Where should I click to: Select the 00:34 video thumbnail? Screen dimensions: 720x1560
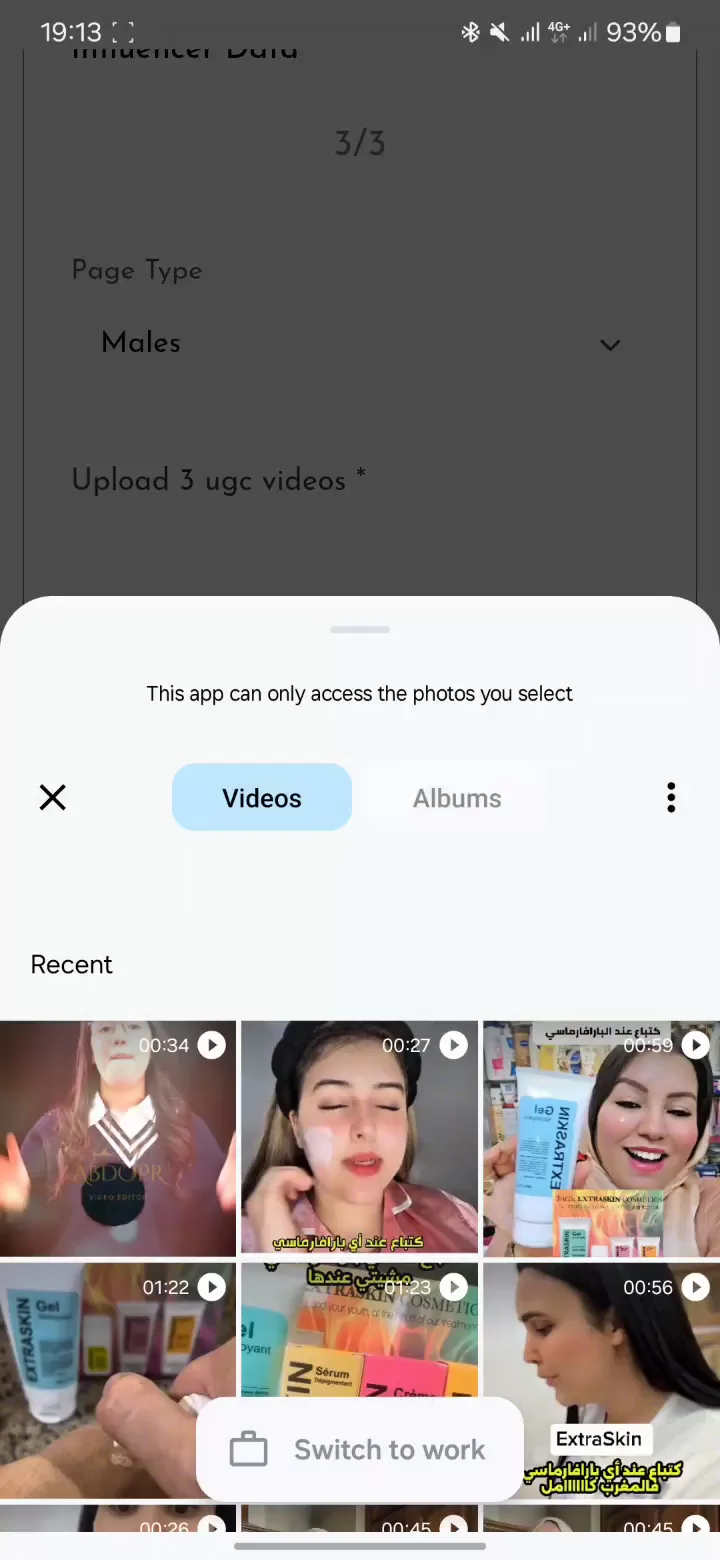(118, 1140)
